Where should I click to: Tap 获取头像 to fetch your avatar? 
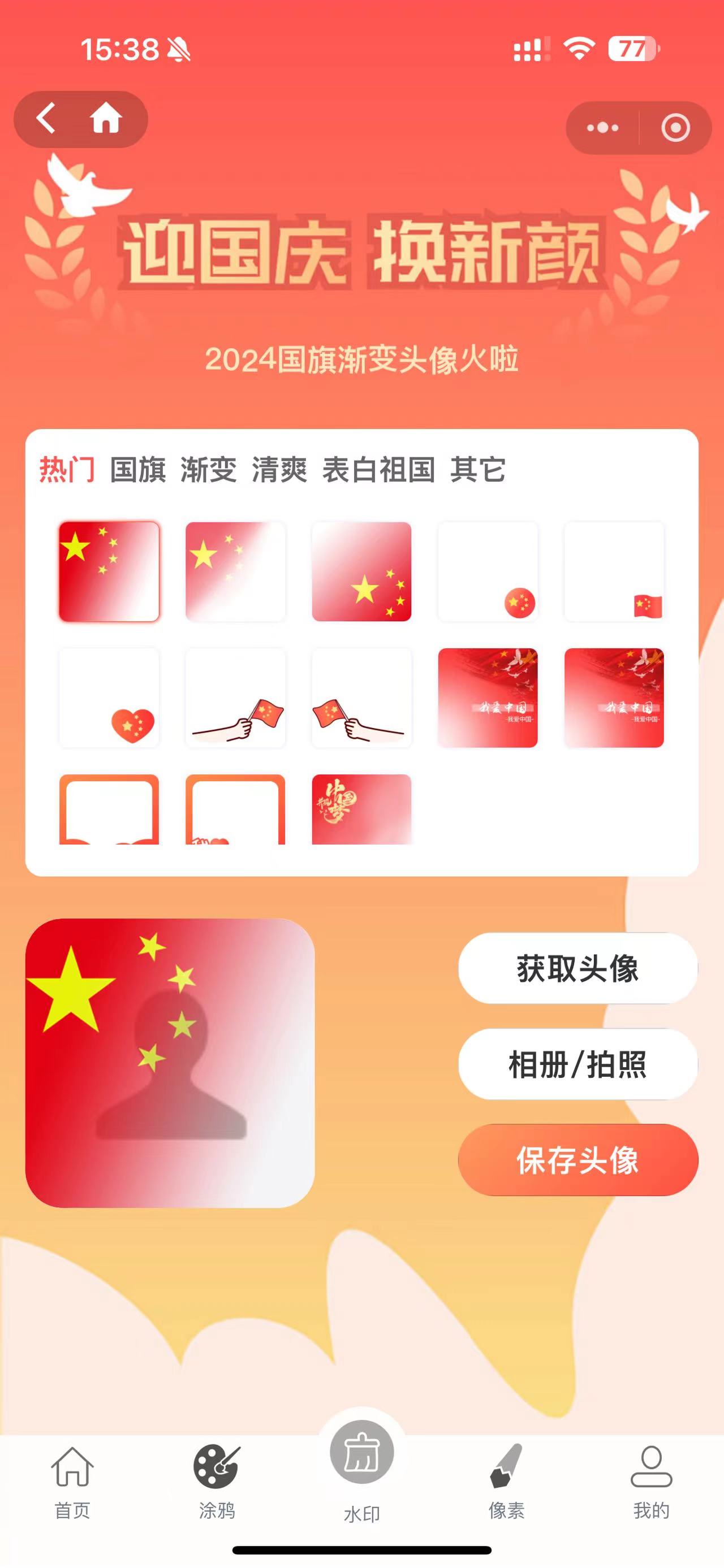click(578, 968)
